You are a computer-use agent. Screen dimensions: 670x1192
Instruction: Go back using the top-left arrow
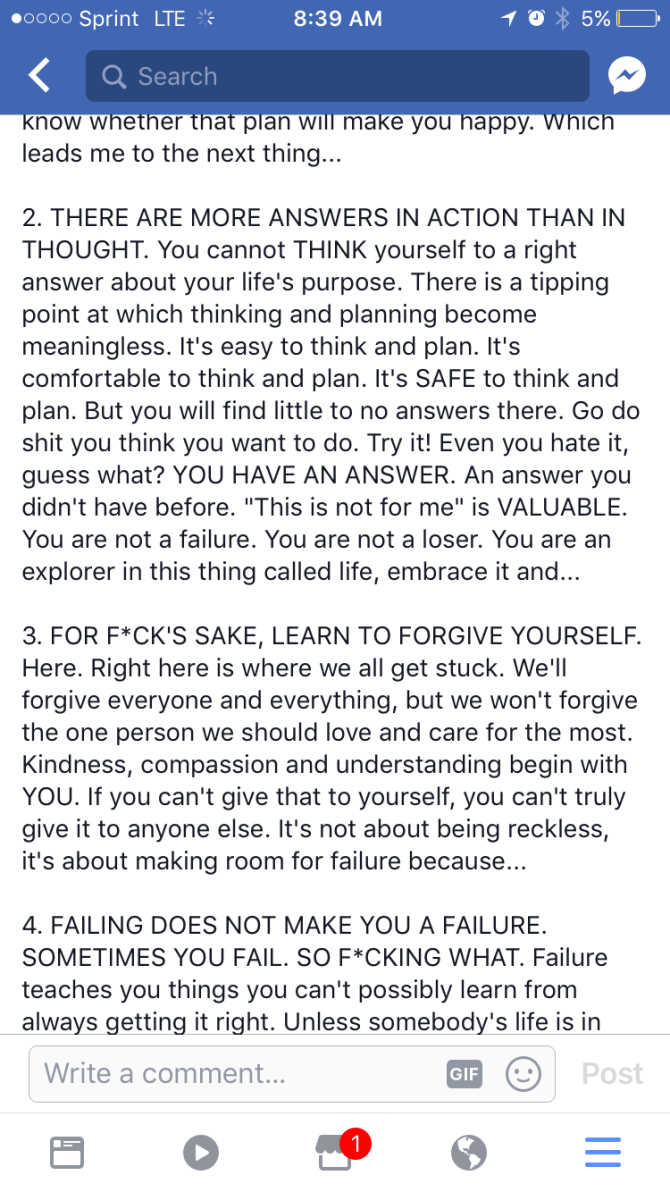(x=40, y=75)
